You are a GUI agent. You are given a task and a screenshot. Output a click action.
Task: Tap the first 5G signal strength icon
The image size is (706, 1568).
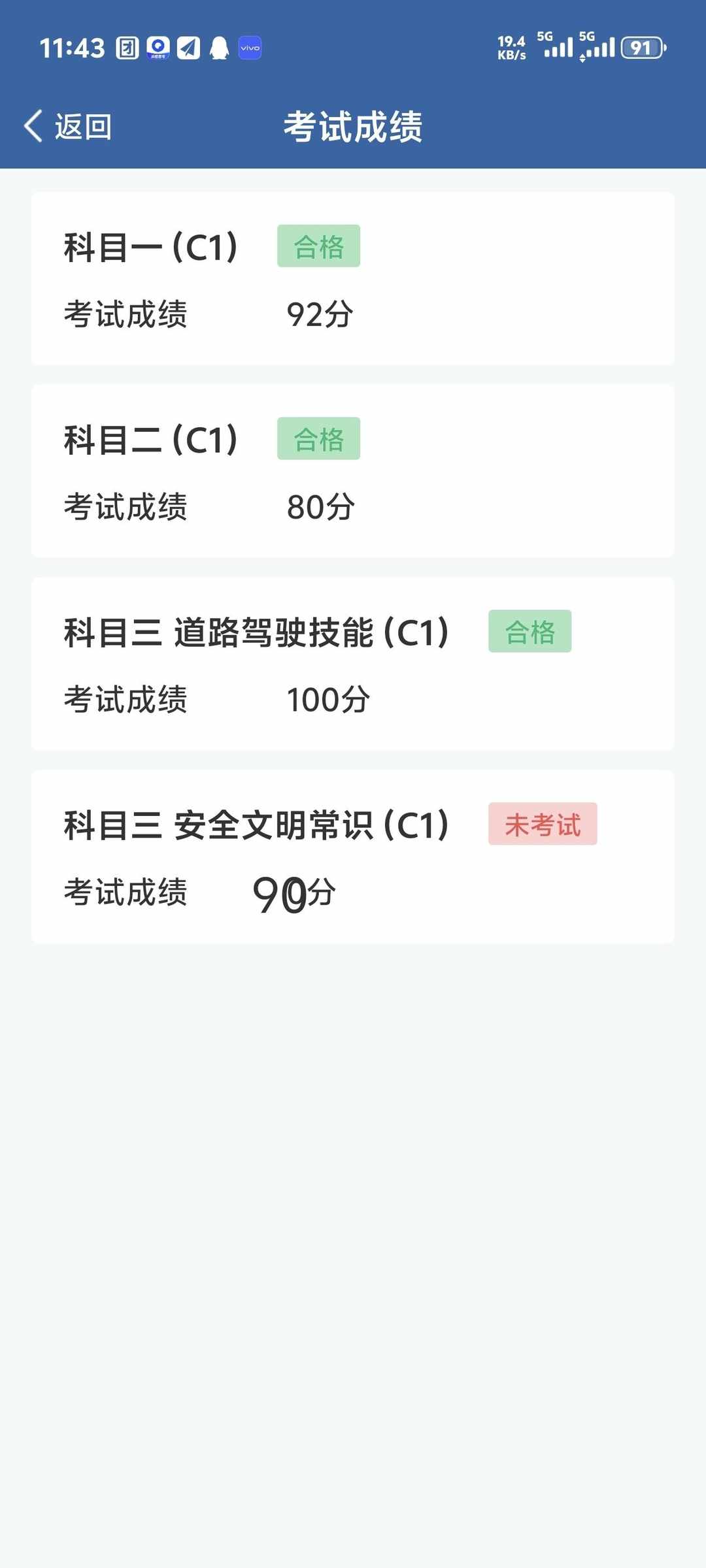pyautogui.click(x=555, y=48)
